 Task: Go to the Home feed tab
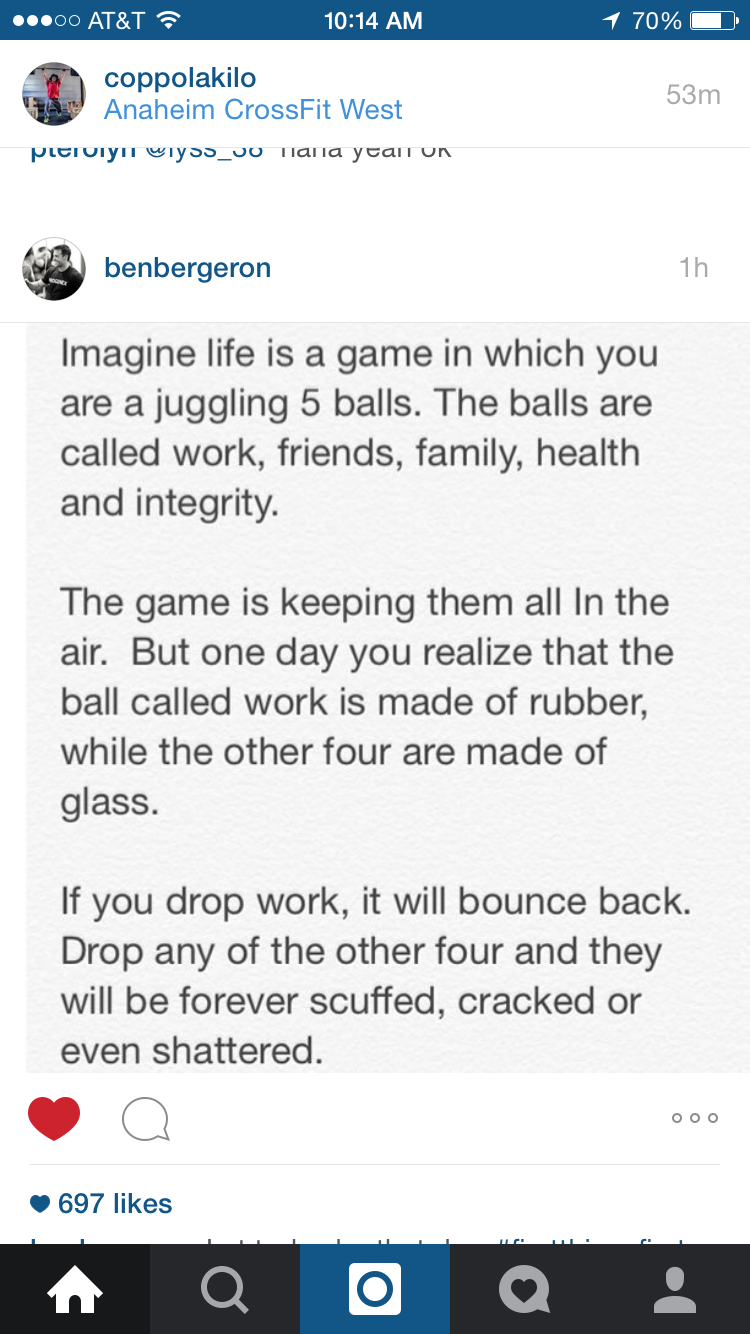pos(75,1289)
